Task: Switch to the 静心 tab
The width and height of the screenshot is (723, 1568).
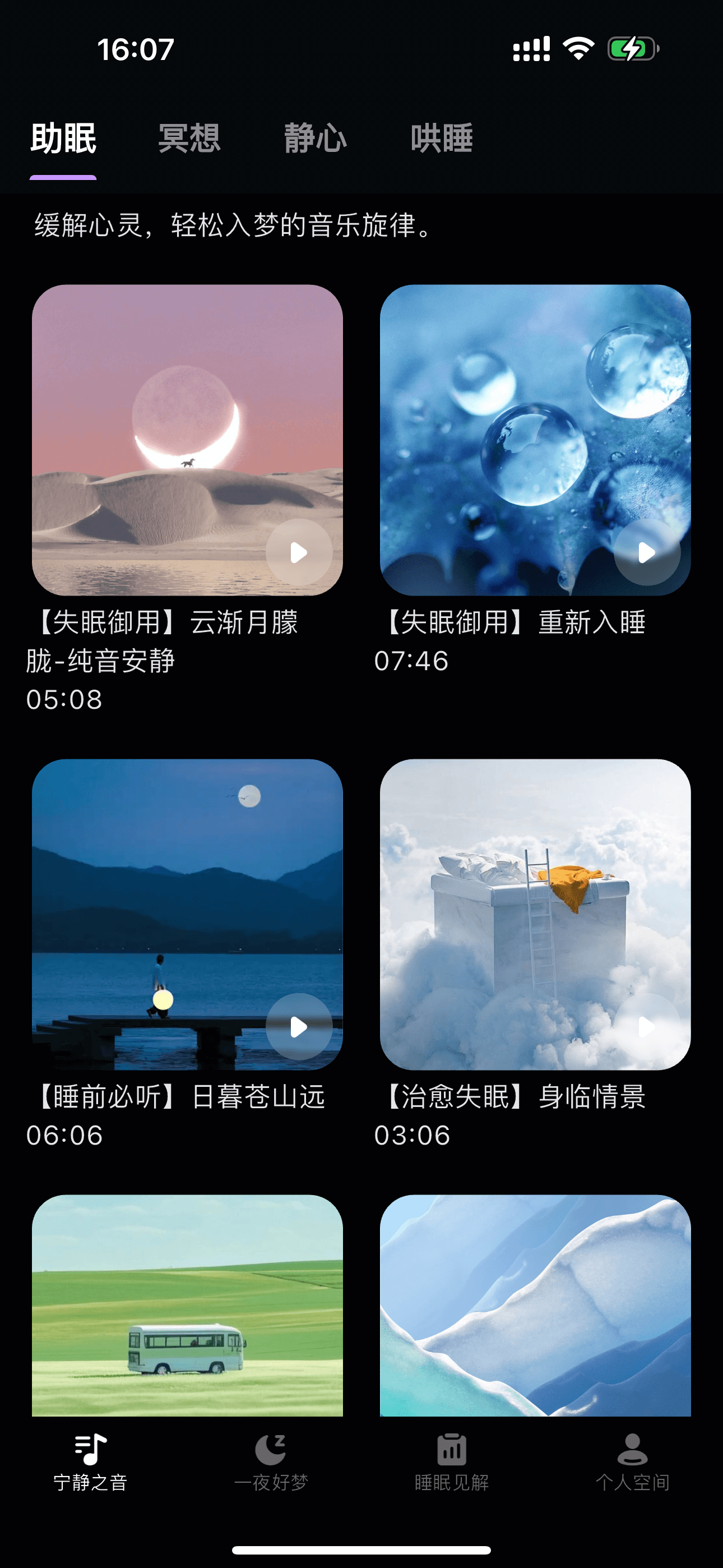Action: click(315, 138)
